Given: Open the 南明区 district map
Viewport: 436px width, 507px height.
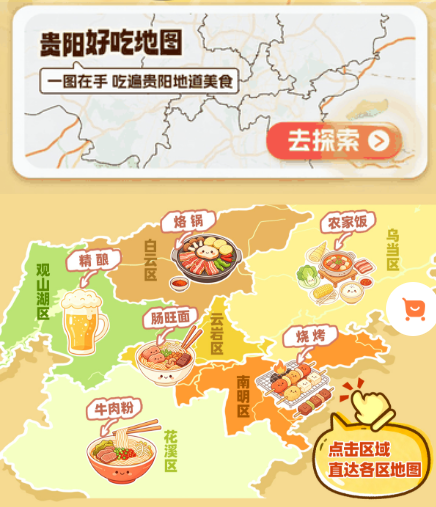Looking at the screenshot, I should (243, 396).
